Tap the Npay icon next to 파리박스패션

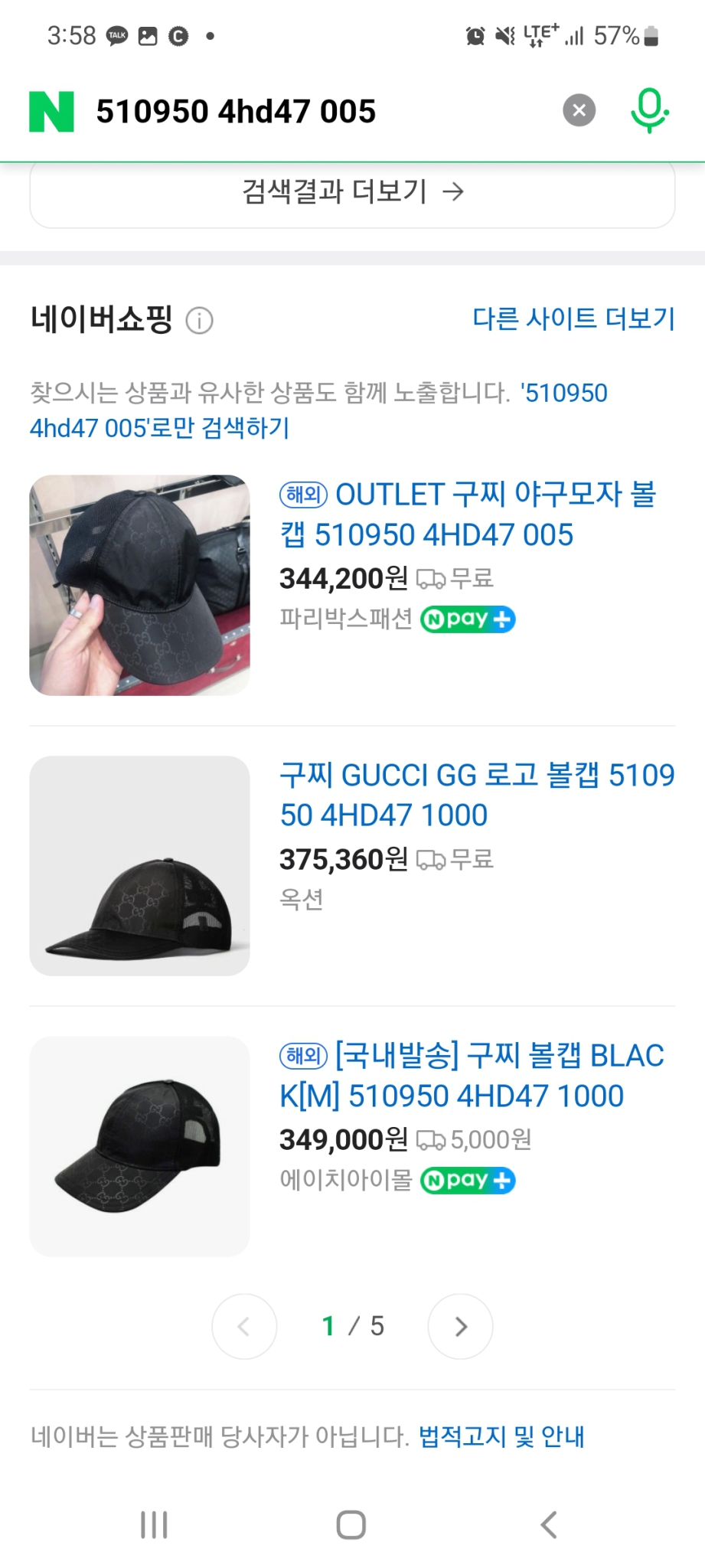click(467, 619)
